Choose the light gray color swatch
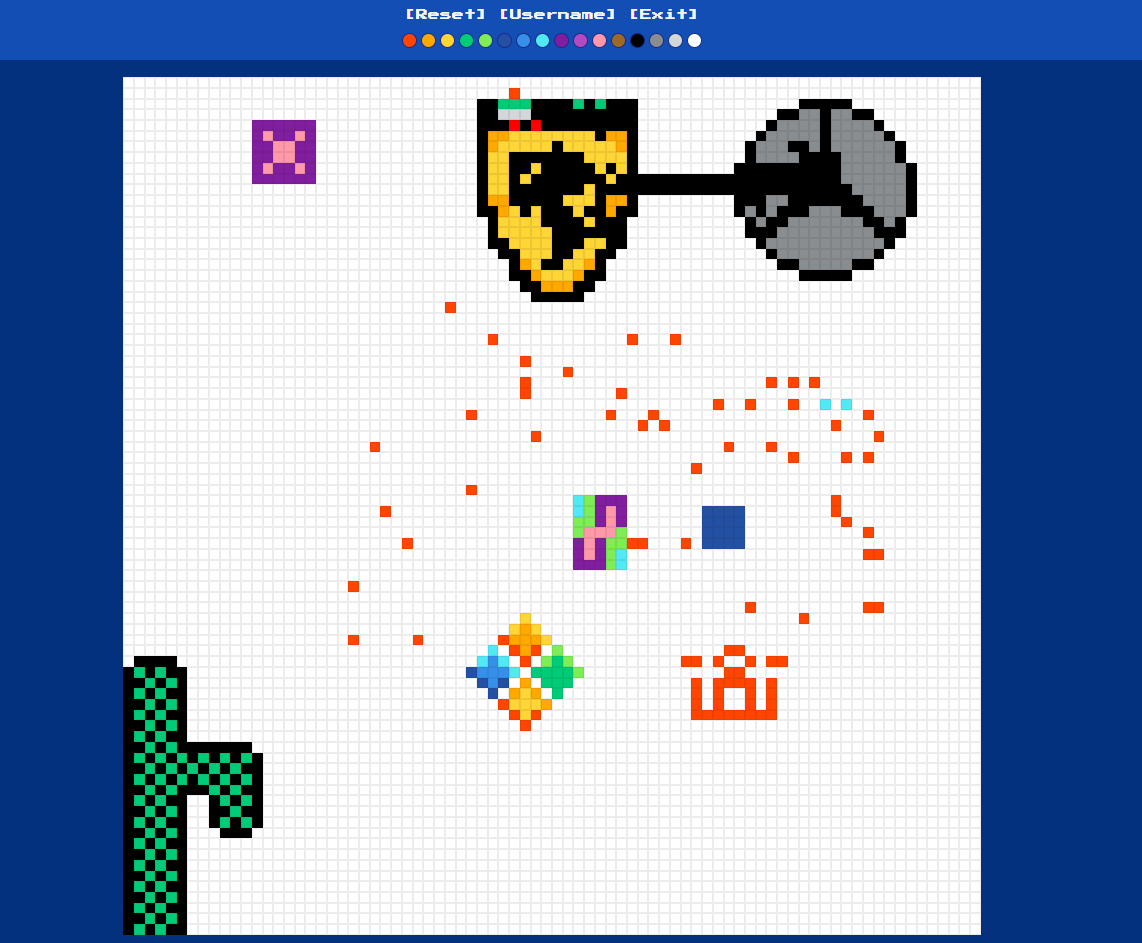The width and height of the screenshot is (1142, 943). [x=675, y=41]
